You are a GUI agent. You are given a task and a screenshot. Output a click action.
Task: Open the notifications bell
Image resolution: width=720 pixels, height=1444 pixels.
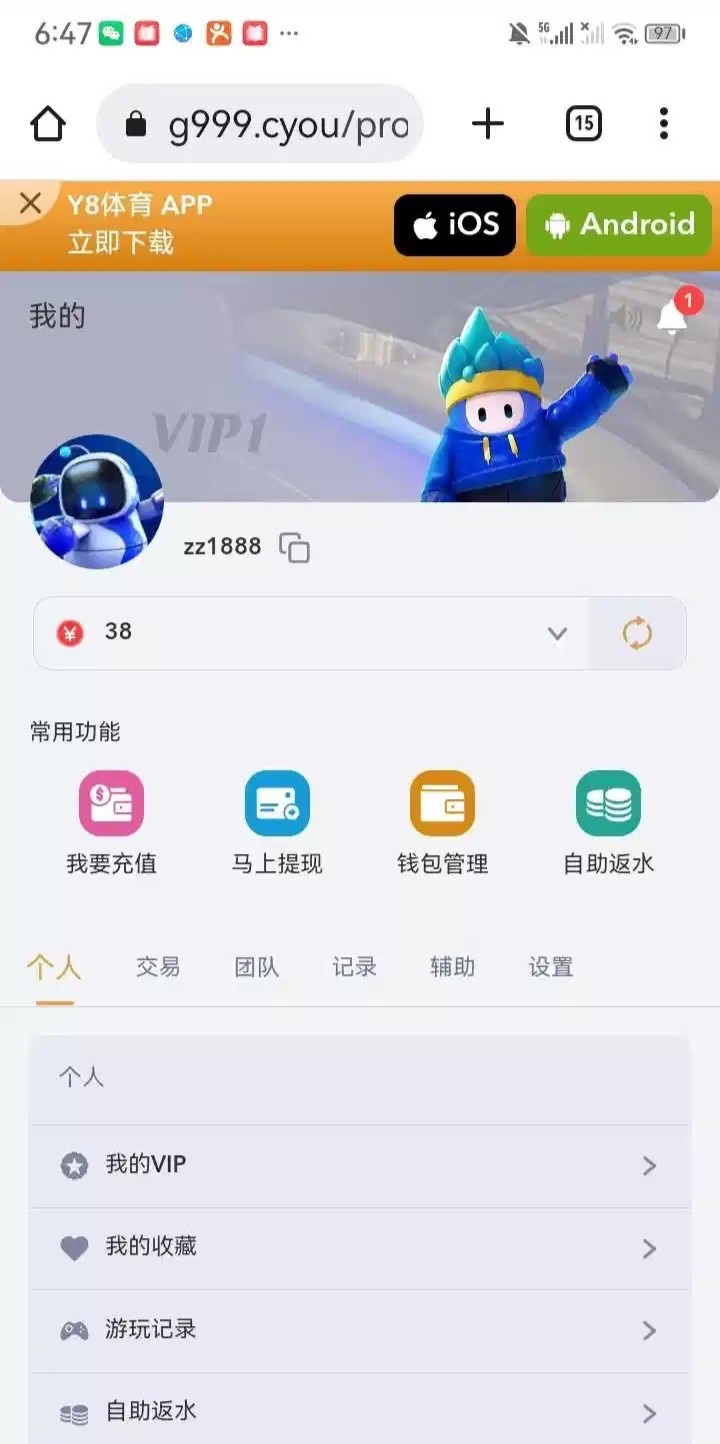pos(672,318)
